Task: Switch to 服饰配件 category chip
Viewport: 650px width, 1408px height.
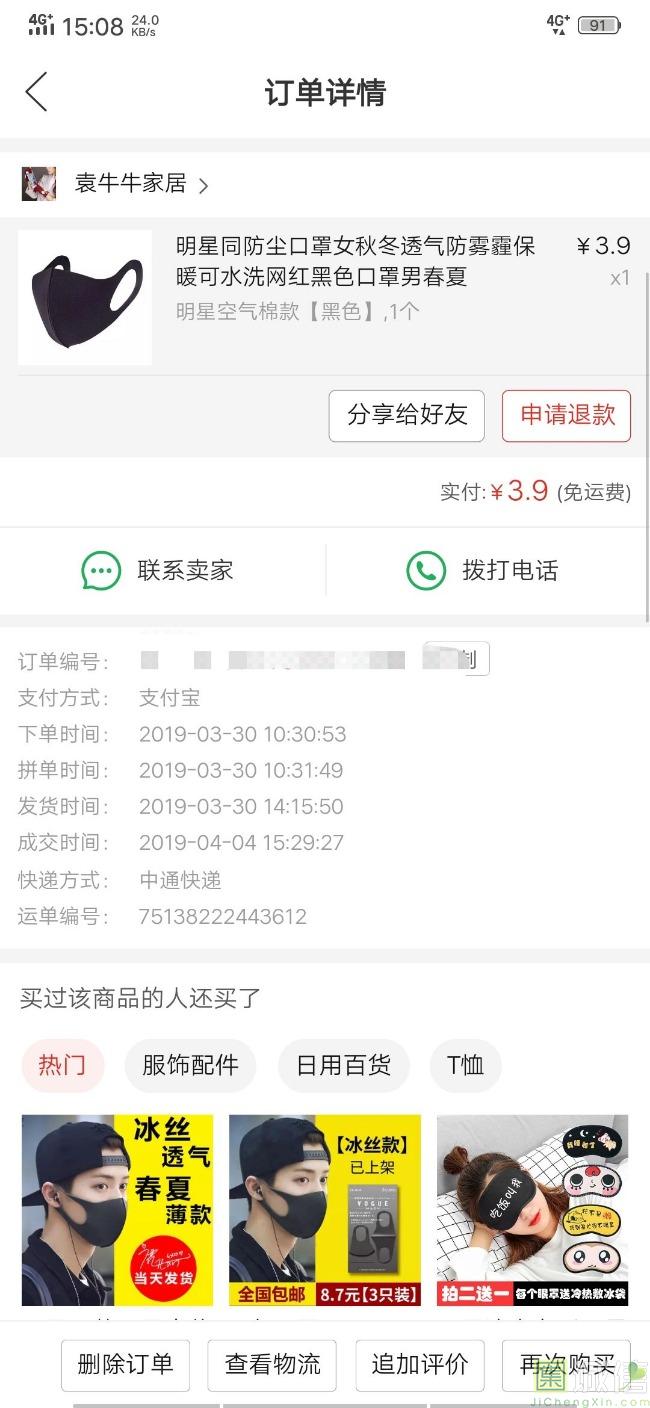Action: coord(190,1065)
